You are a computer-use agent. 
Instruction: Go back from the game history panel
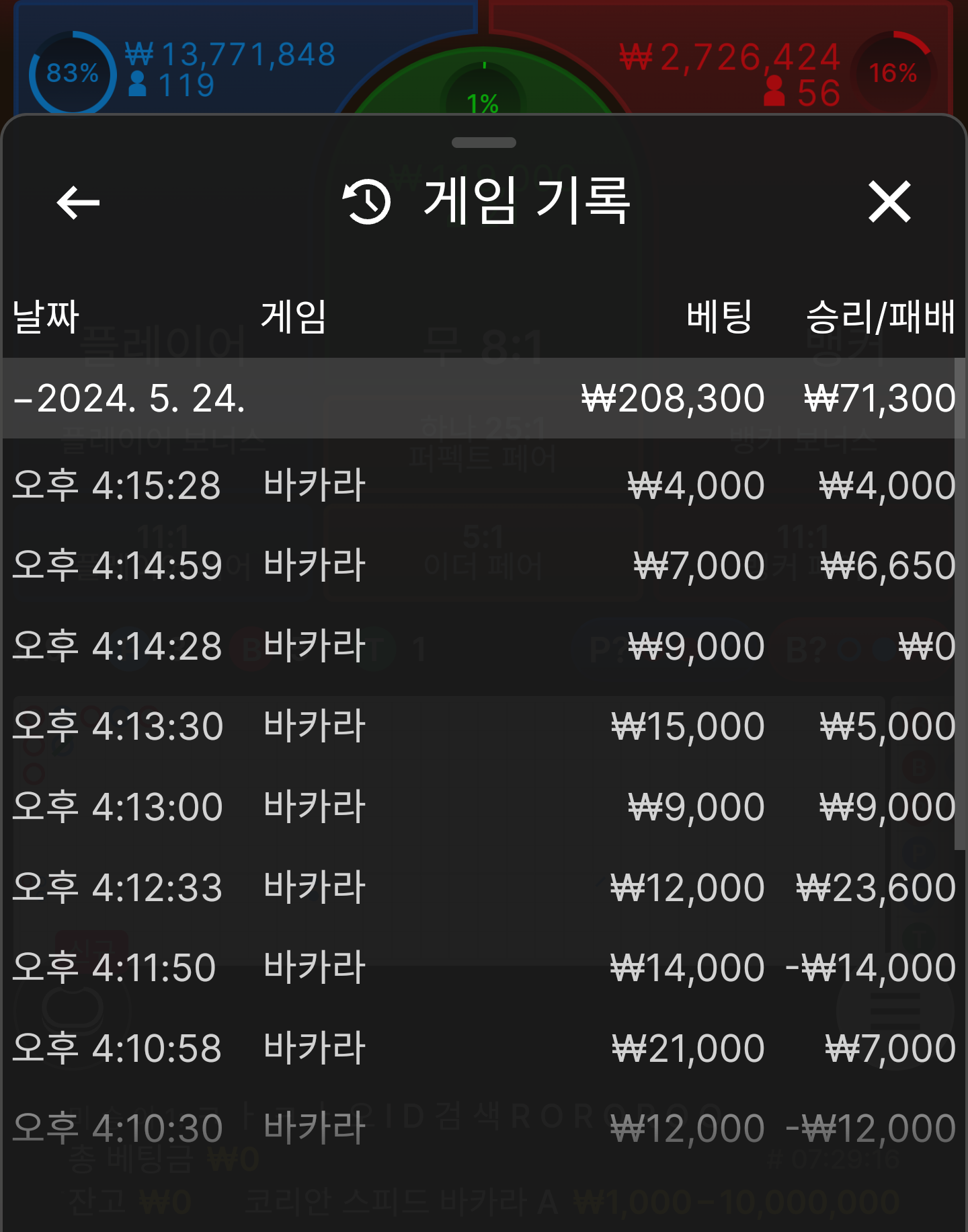coord(78,202)
